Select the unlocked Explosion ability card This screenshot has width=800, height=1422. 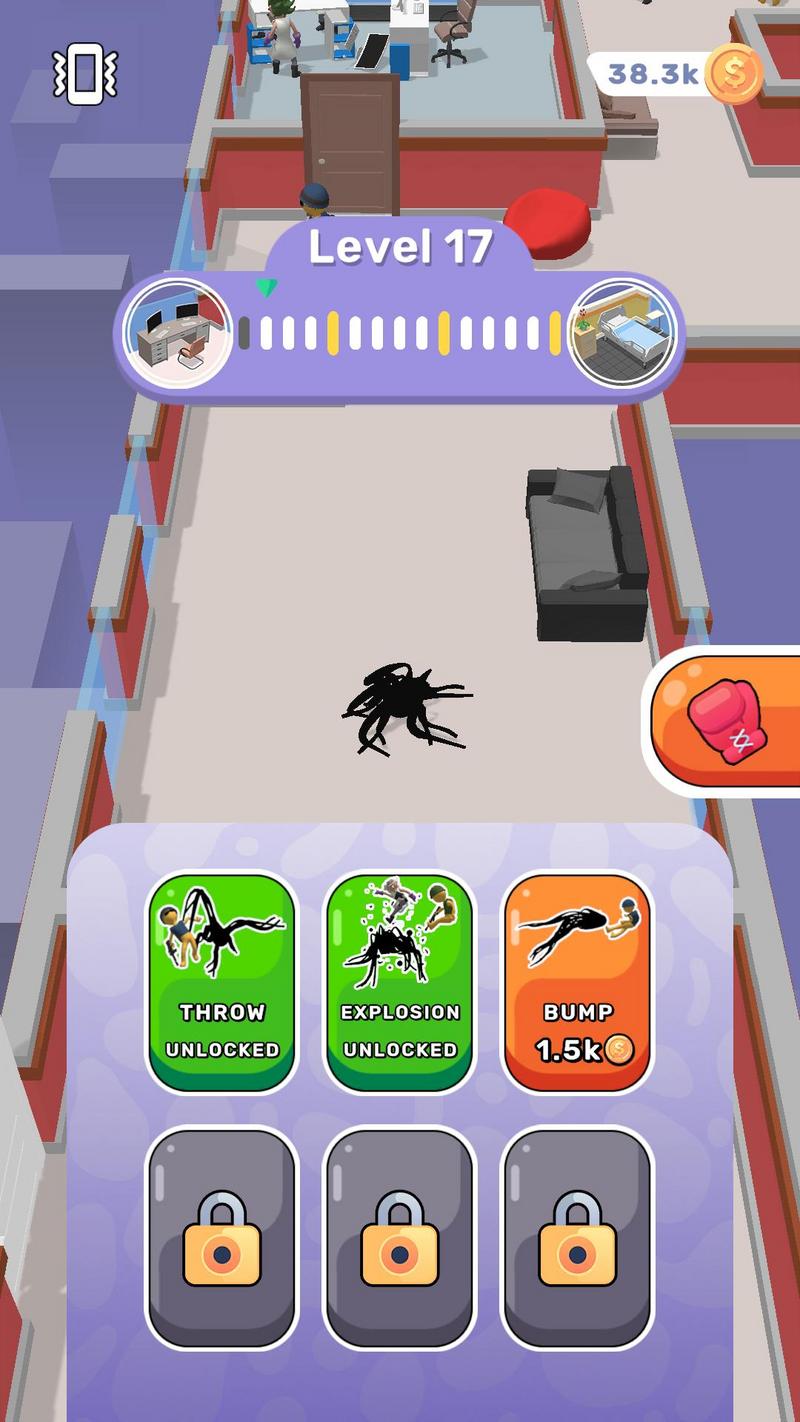(400, 982)
